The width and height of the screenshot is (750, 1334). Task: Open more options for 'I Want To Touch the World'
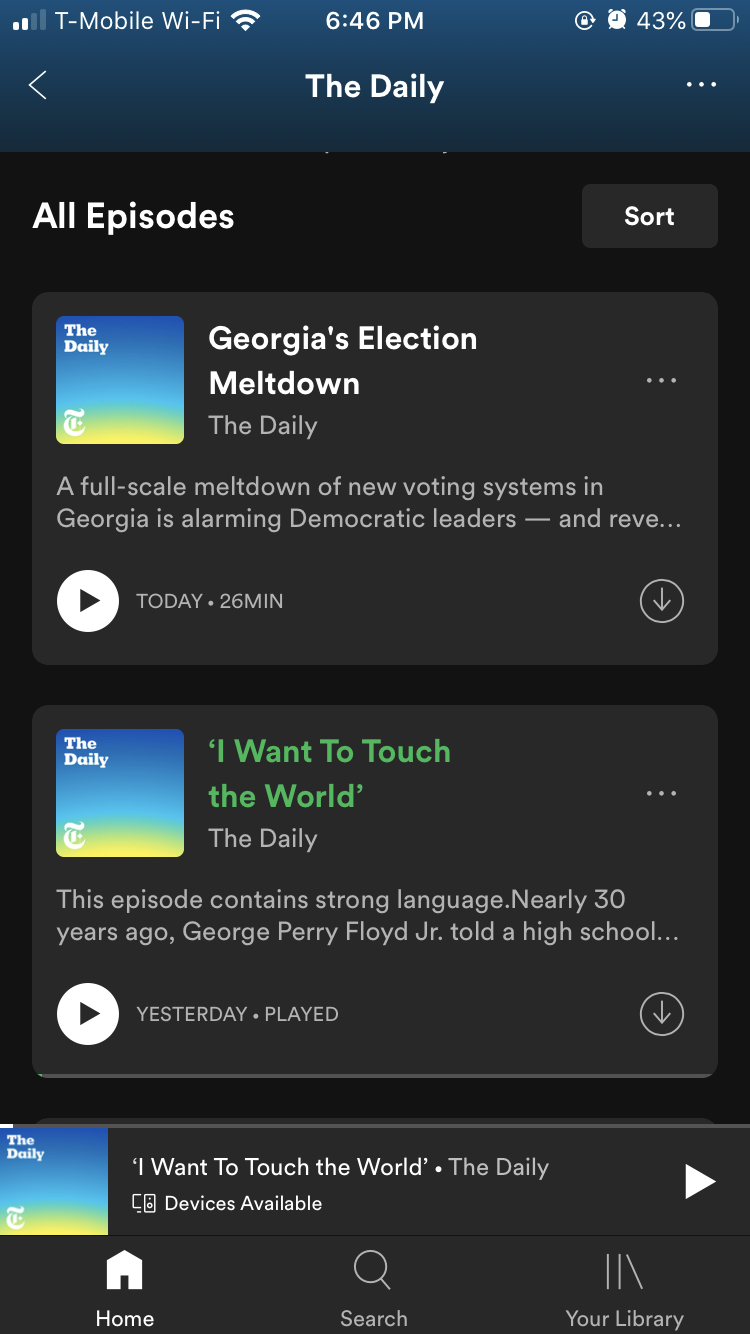[x=661, y=794]
